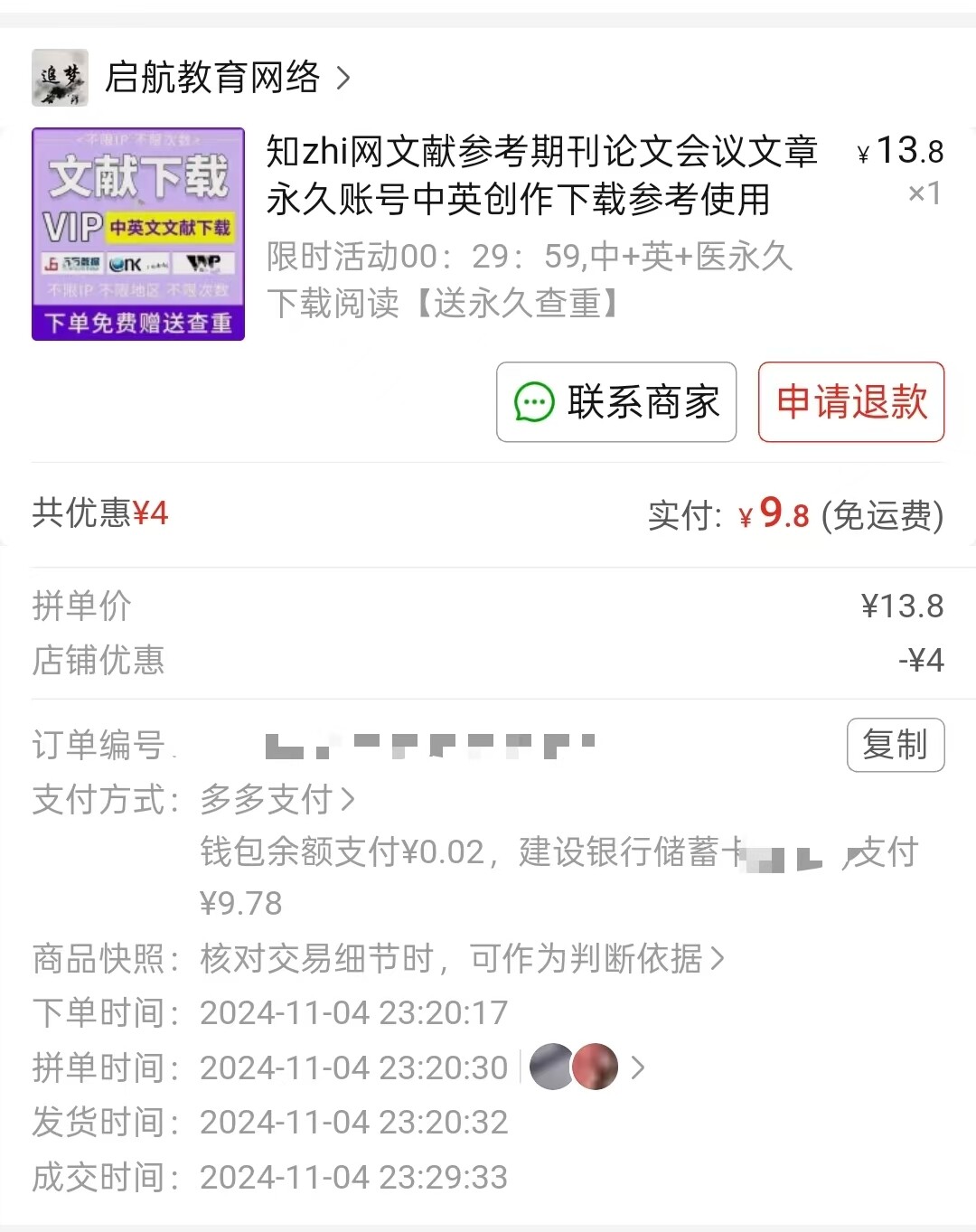Copy the order number with 复制
The image size is (976, 1232).
click(x=896, y=745)
